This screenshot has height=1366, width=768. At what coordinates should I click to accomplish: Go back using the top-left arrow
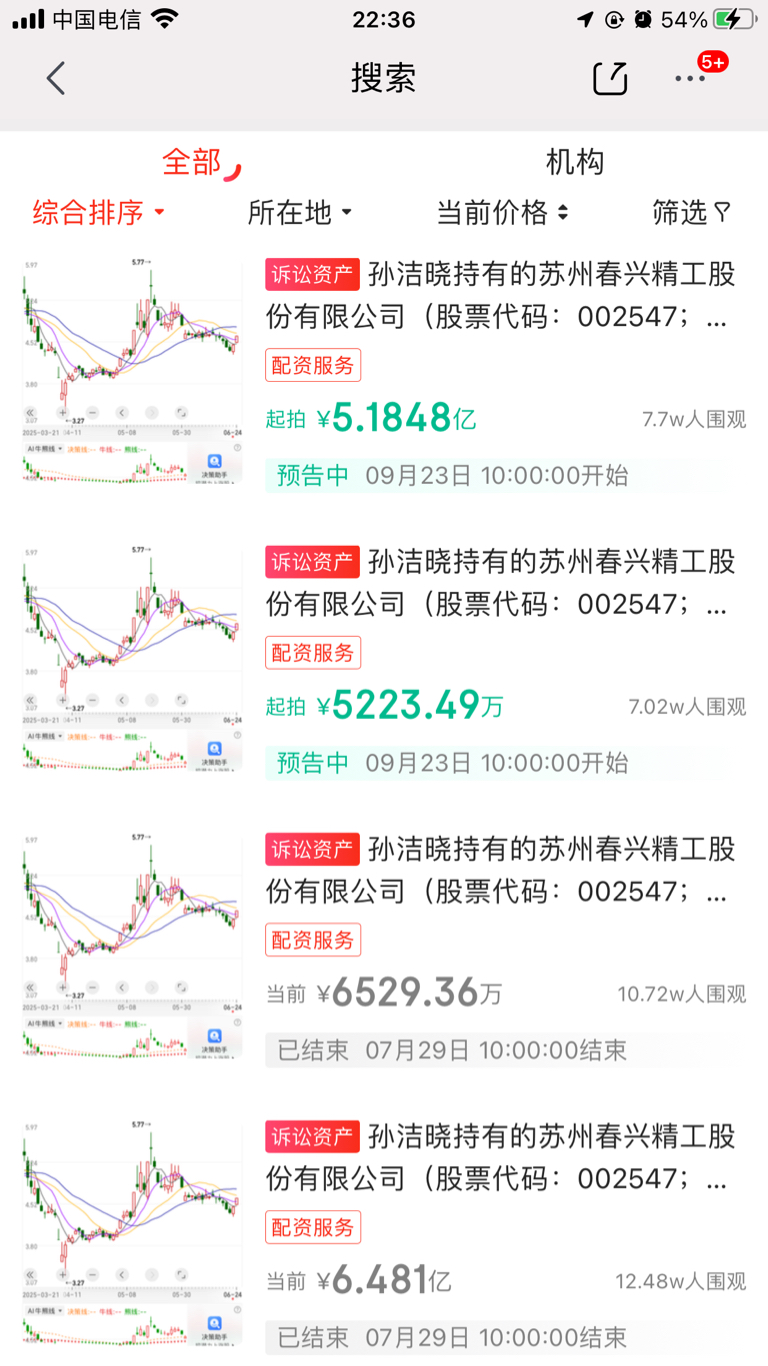(56, 78)
